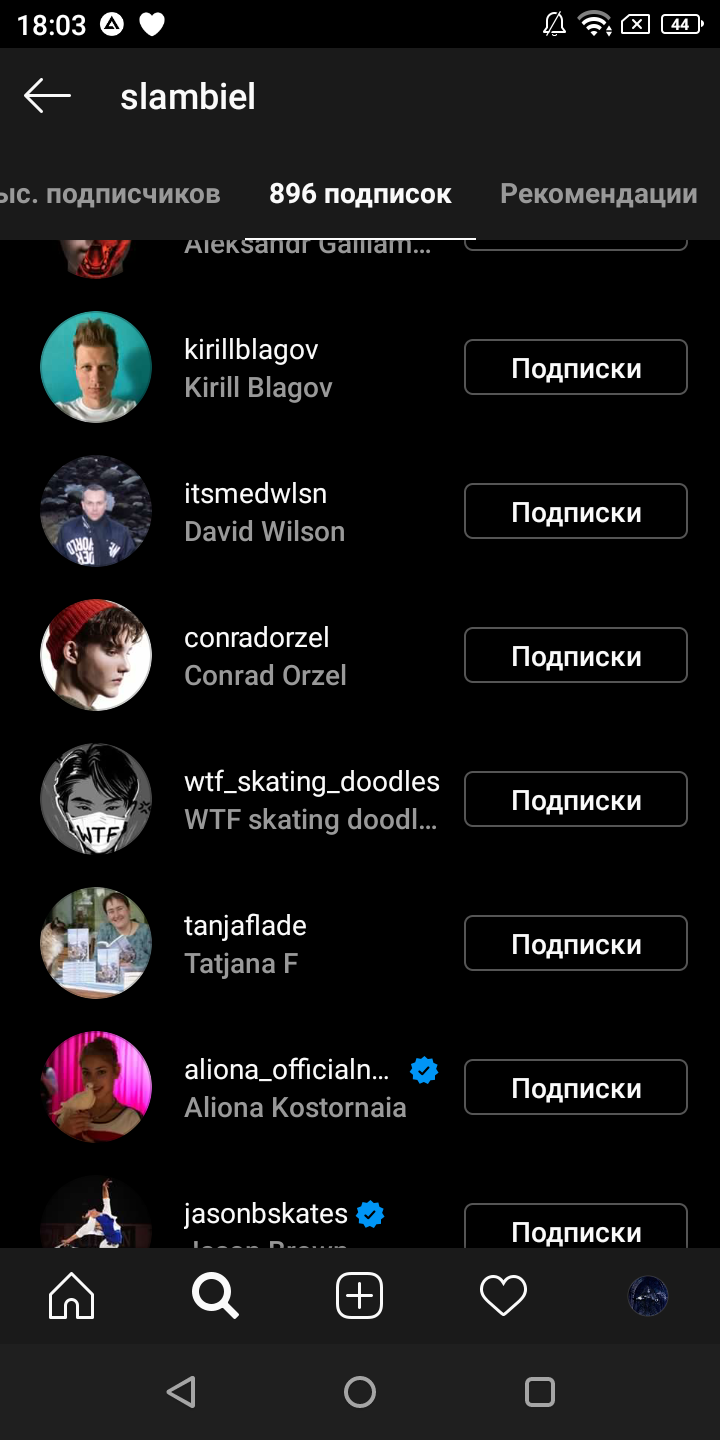View conradorzel's profile
The width and height of the screenshot is (720, 1440).
click(256, 638)
